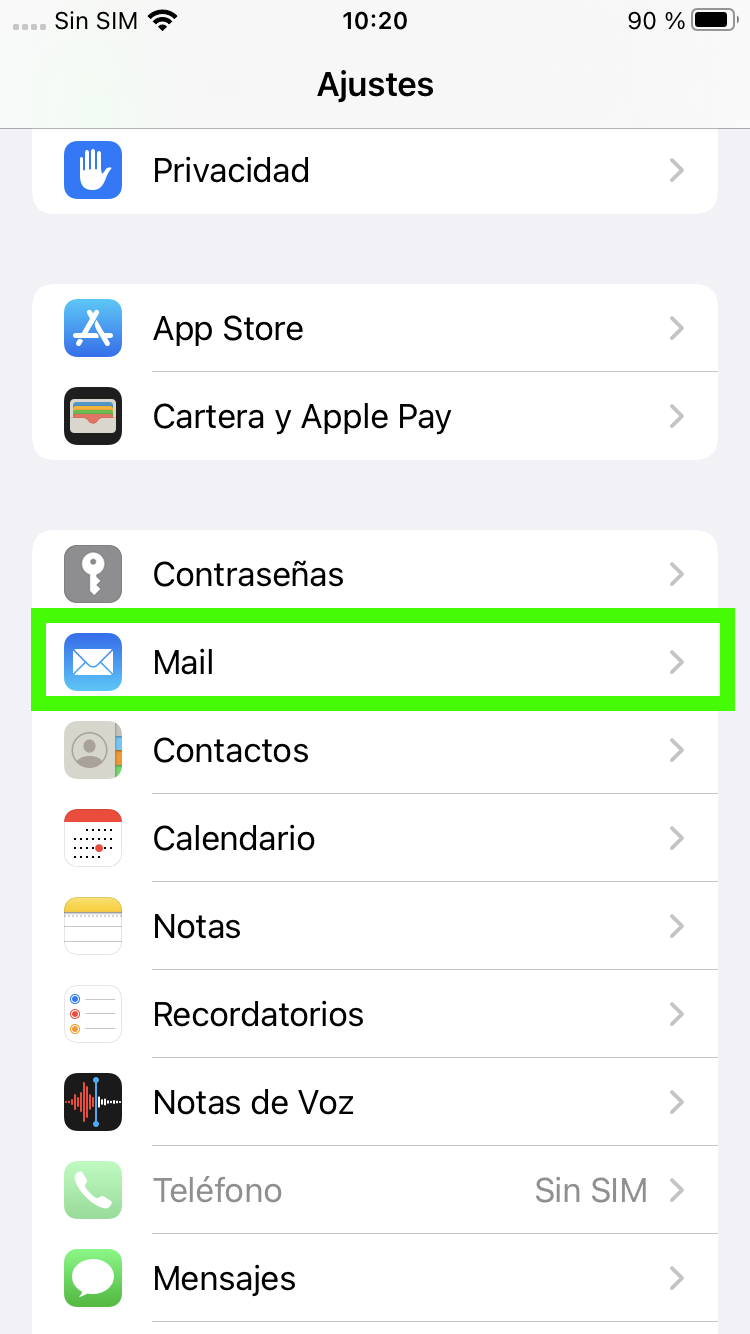Image resolution: width=750 pixels, height=1334 pixels.
Task: Select the Mail settings row
Action: [375, 662]
